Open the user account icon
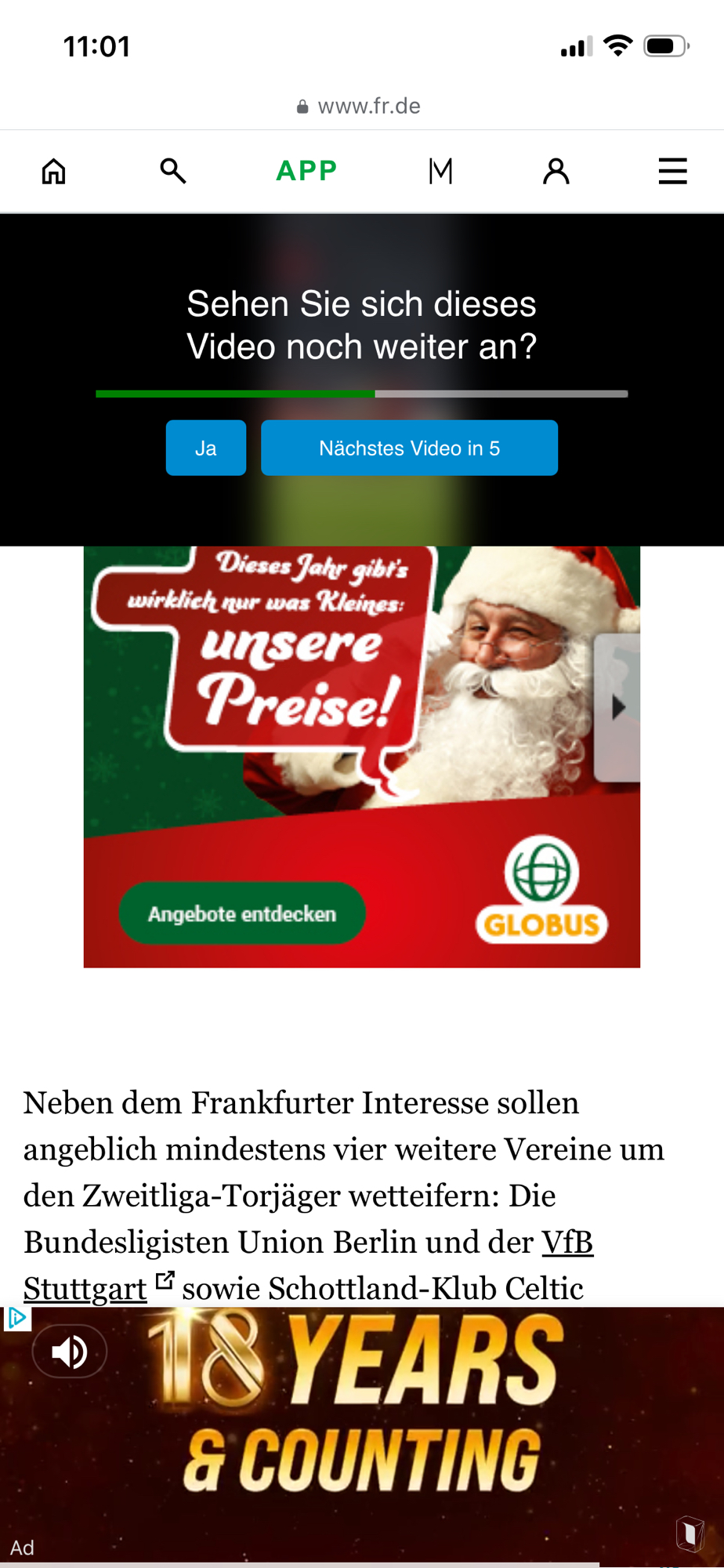 556,171
